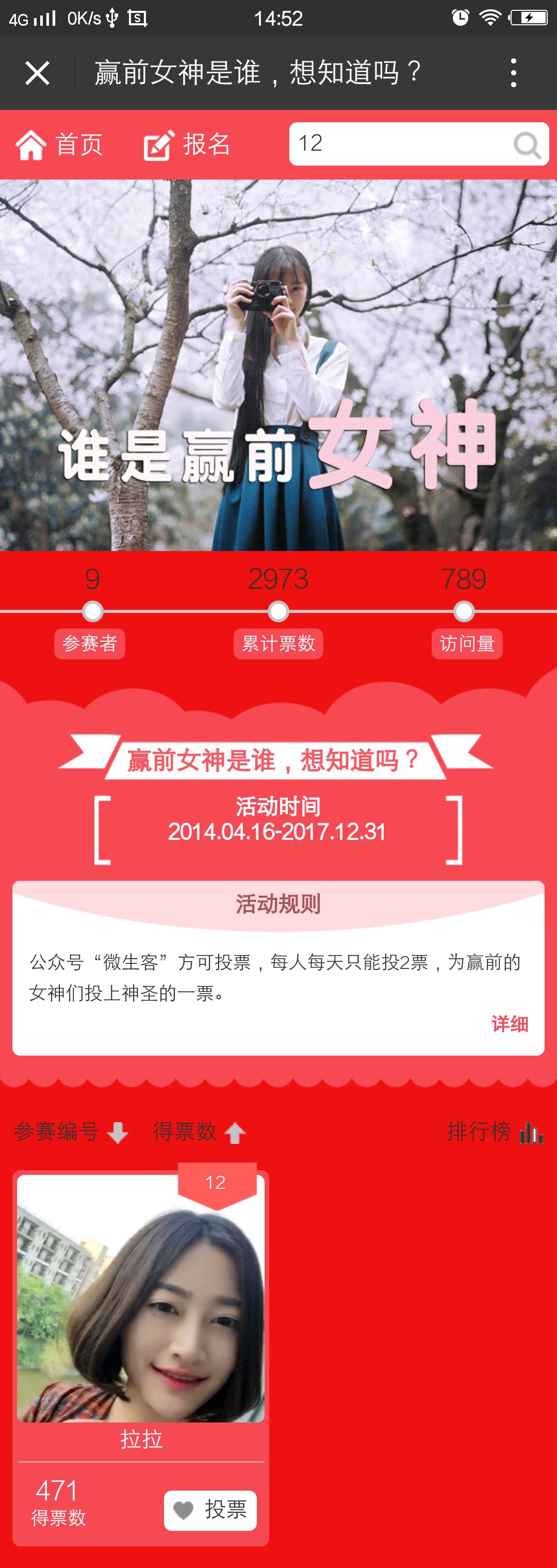Open 详细 rule details link
Screen dimensions: 557x1568
click(510, 1024)
